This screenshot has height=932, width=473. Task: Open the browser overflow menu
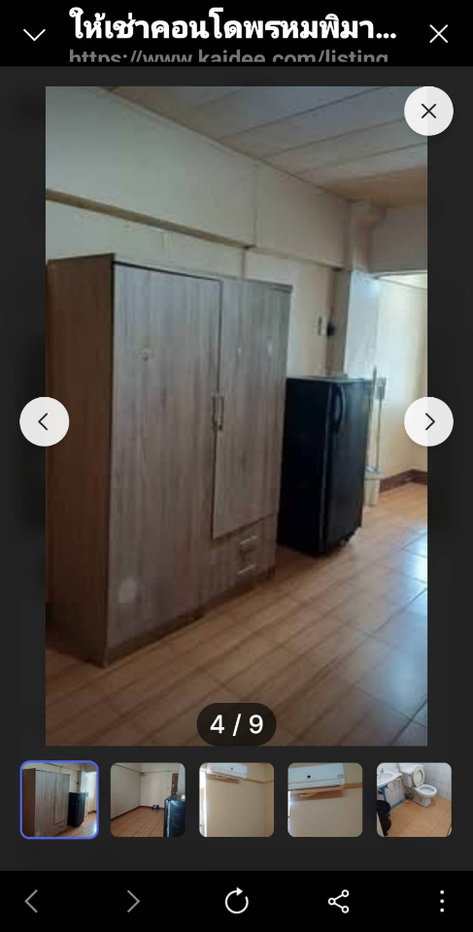[x=442, y=901]
